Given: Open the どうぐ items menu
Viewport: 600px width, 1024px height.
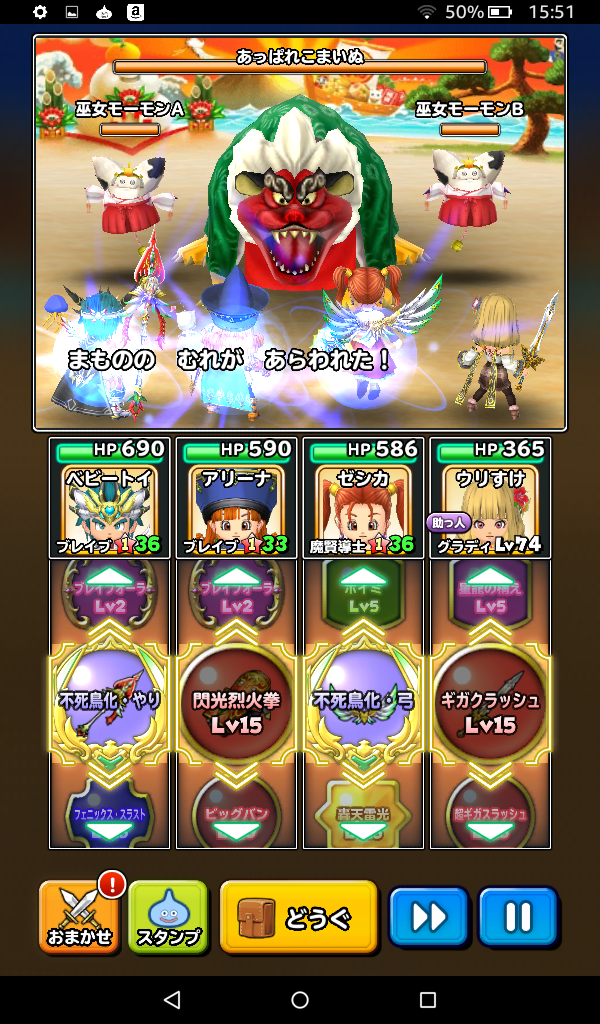Looking at the screenshot, I should [298, 916].
